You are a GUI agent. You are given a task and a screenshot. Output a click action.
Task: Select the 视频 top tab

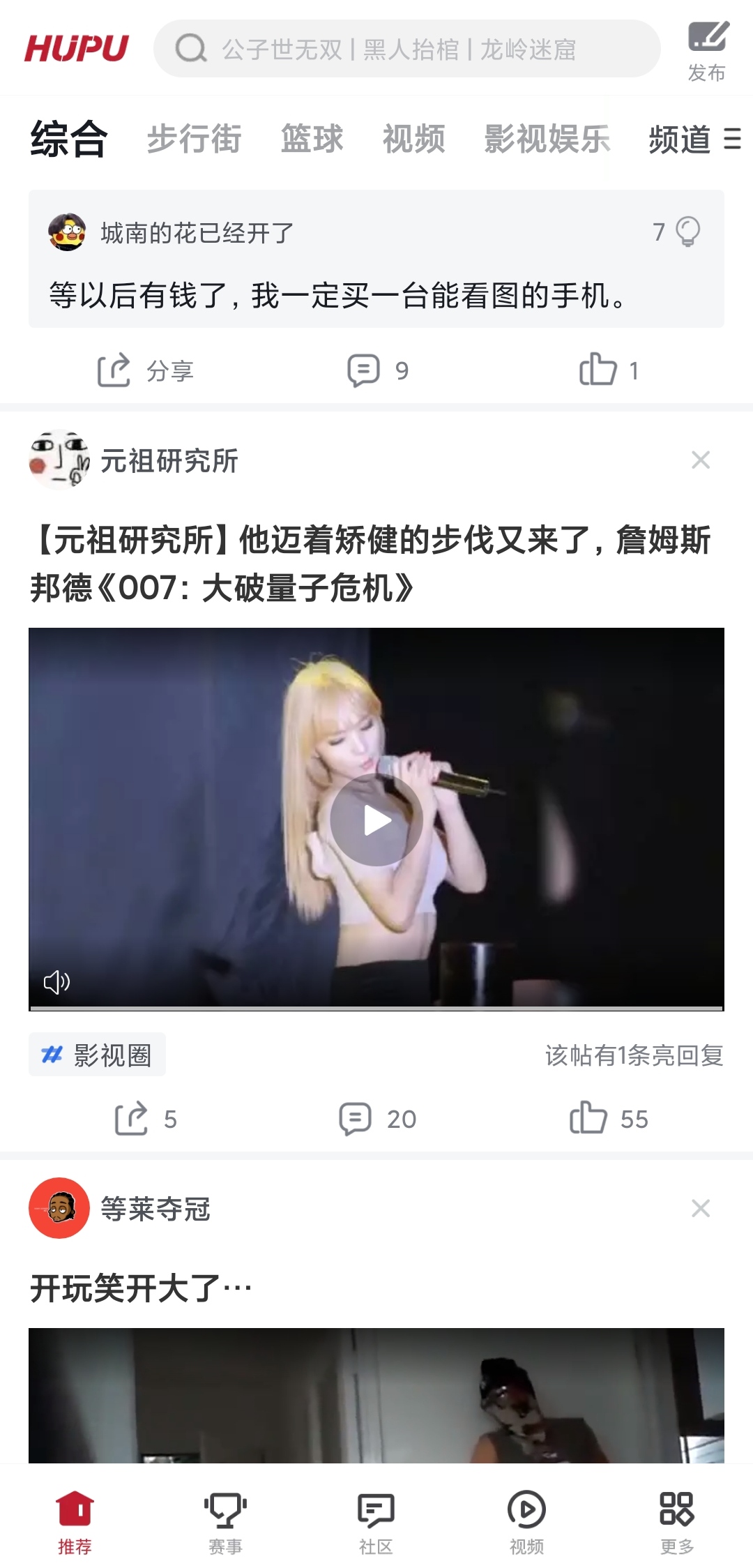click(x=413, y=138)
